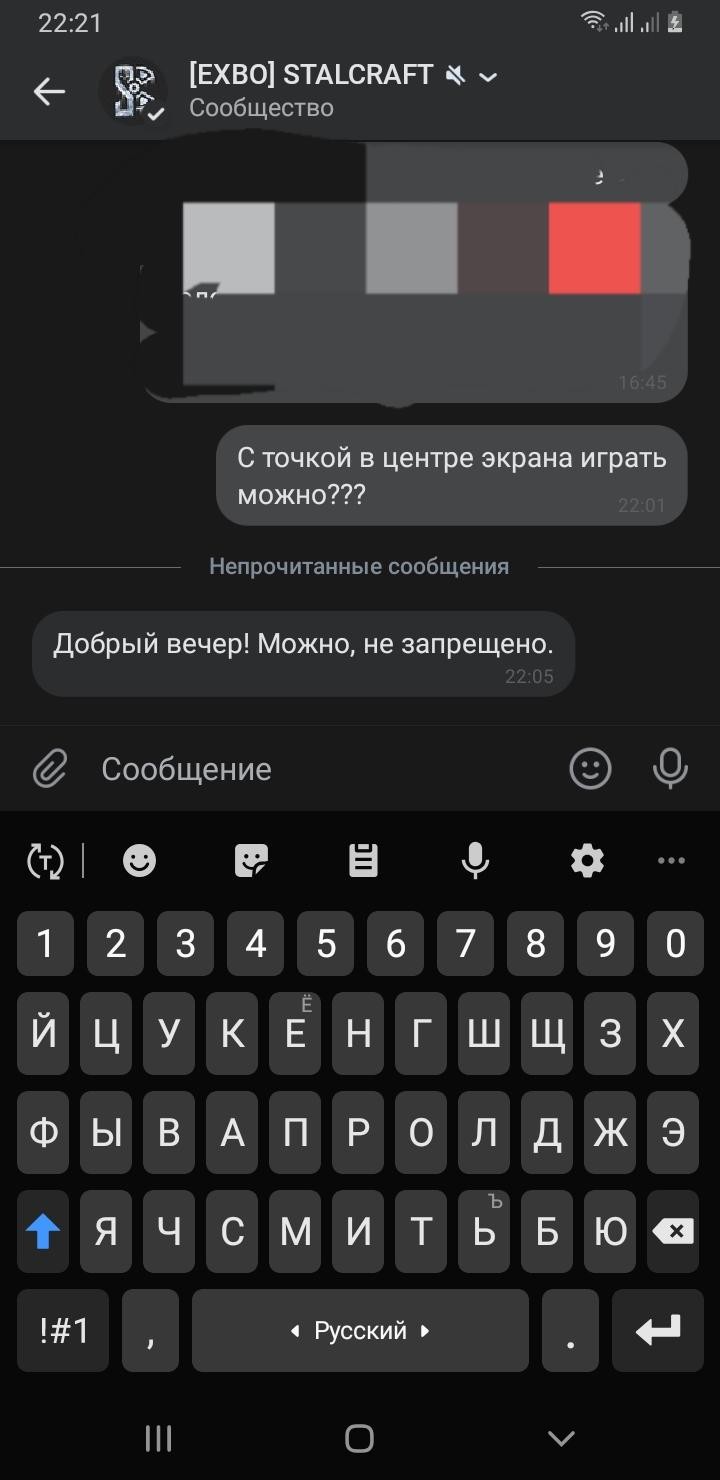720x1480 pixels.
Task: Hide the keyboard with navigation arrow
Action: pyautogui.click(x=561, y=1438)
